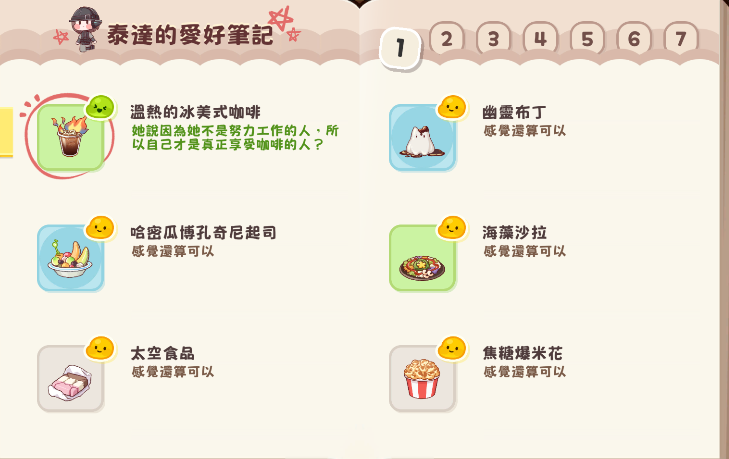Viewport: 729px width, 459px height.
Task: Jump to page tab 7
Action: click(681, 39)
